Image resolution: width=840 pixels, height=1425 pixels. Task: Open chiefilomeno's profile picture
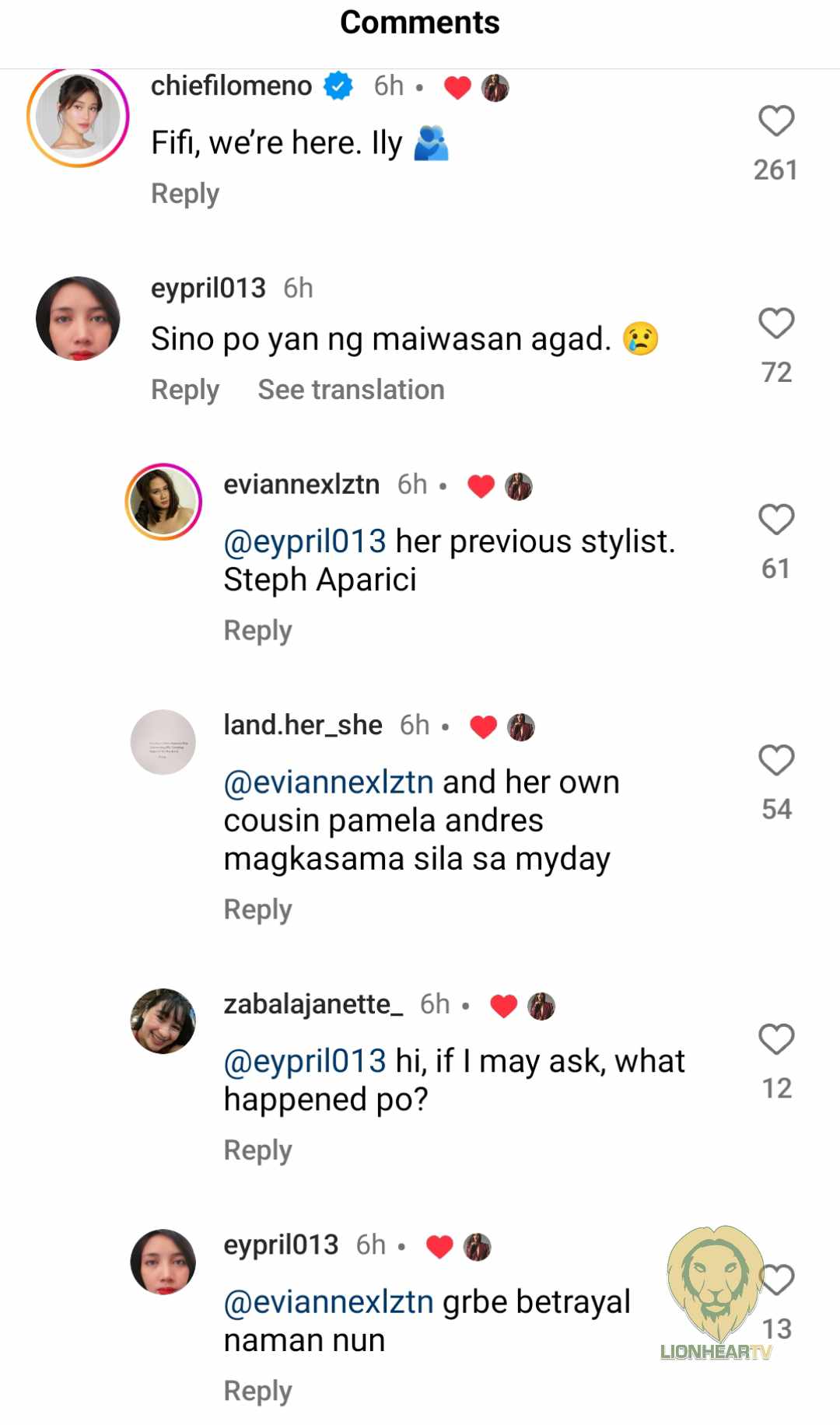(78, 117)
